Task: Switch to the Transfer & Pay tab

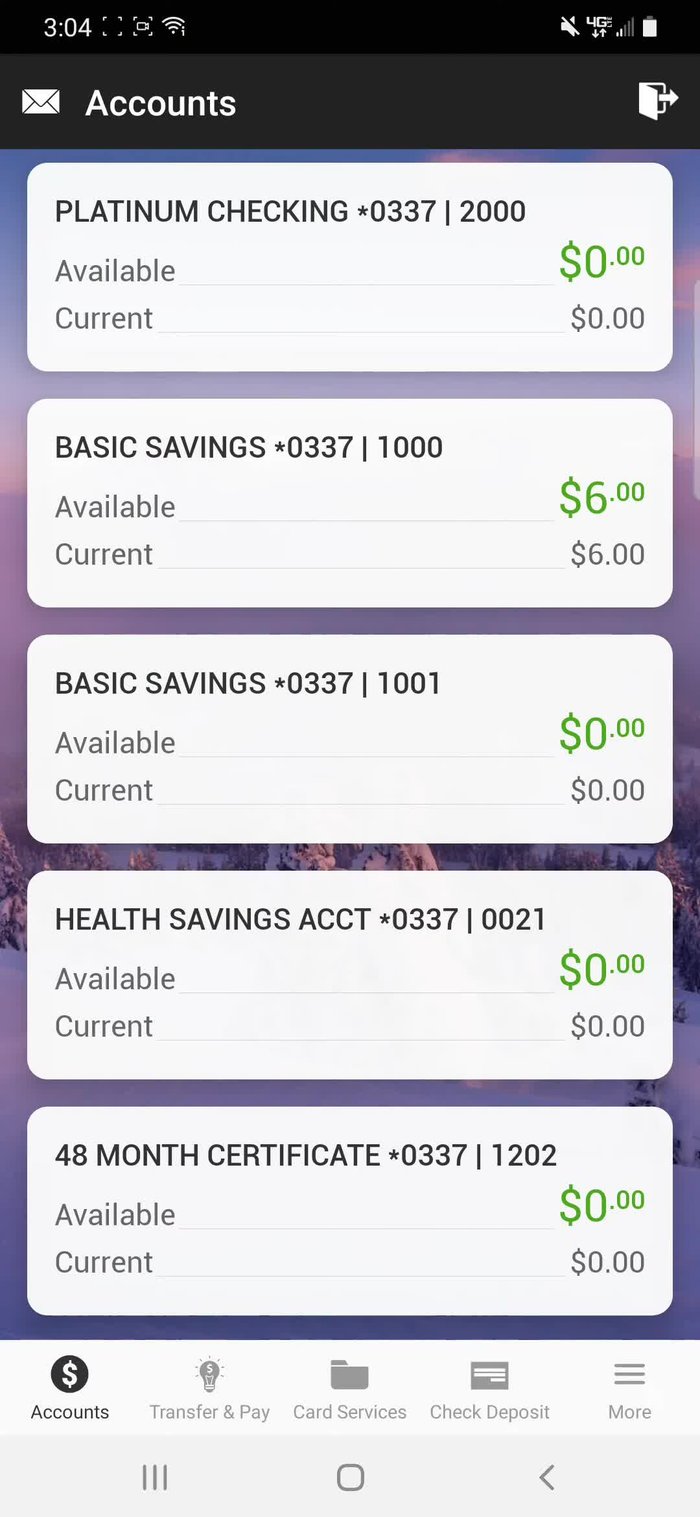Action: [x=209, y=1388]
